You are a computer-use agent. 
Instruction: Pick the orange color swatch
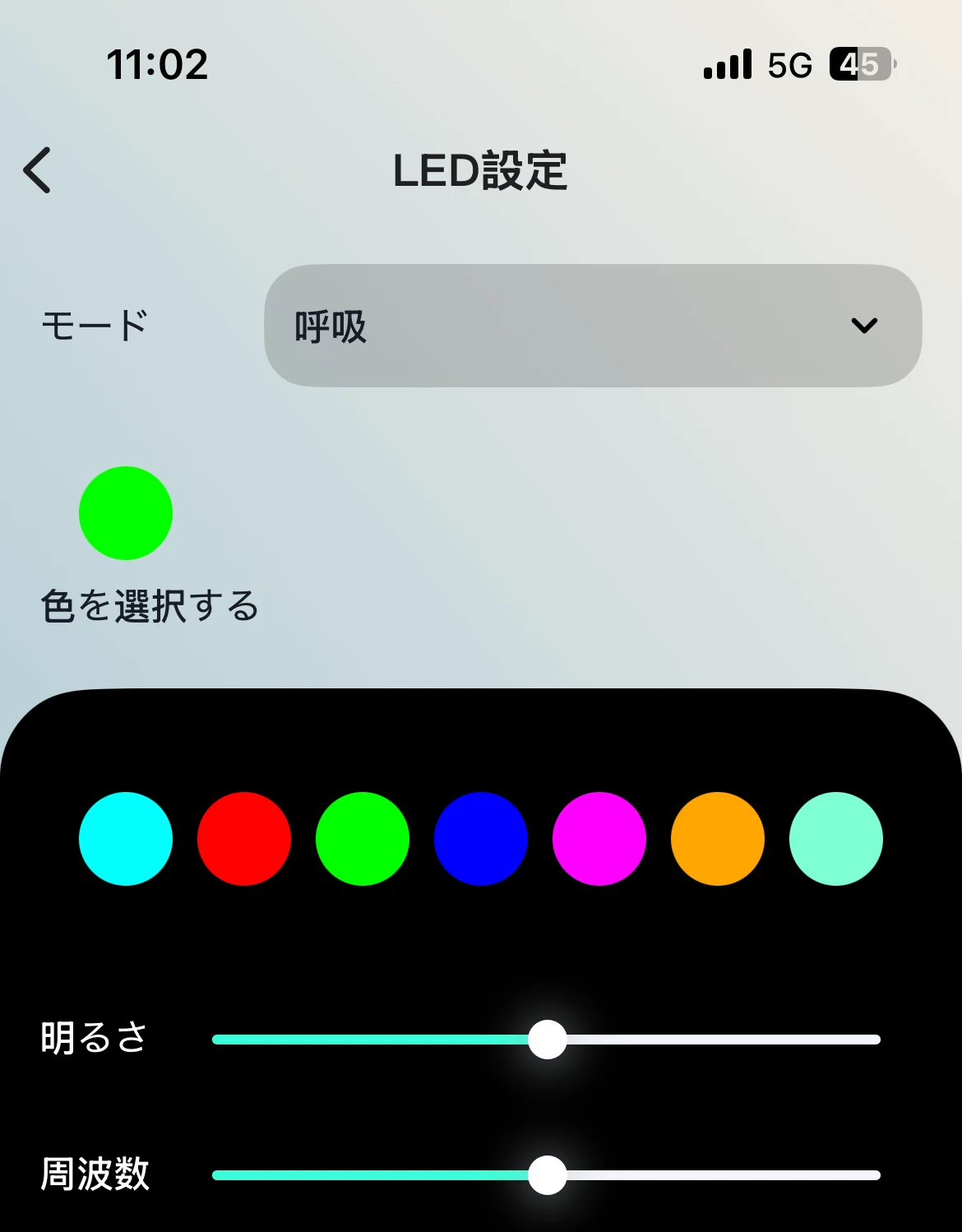coord(718,839)
